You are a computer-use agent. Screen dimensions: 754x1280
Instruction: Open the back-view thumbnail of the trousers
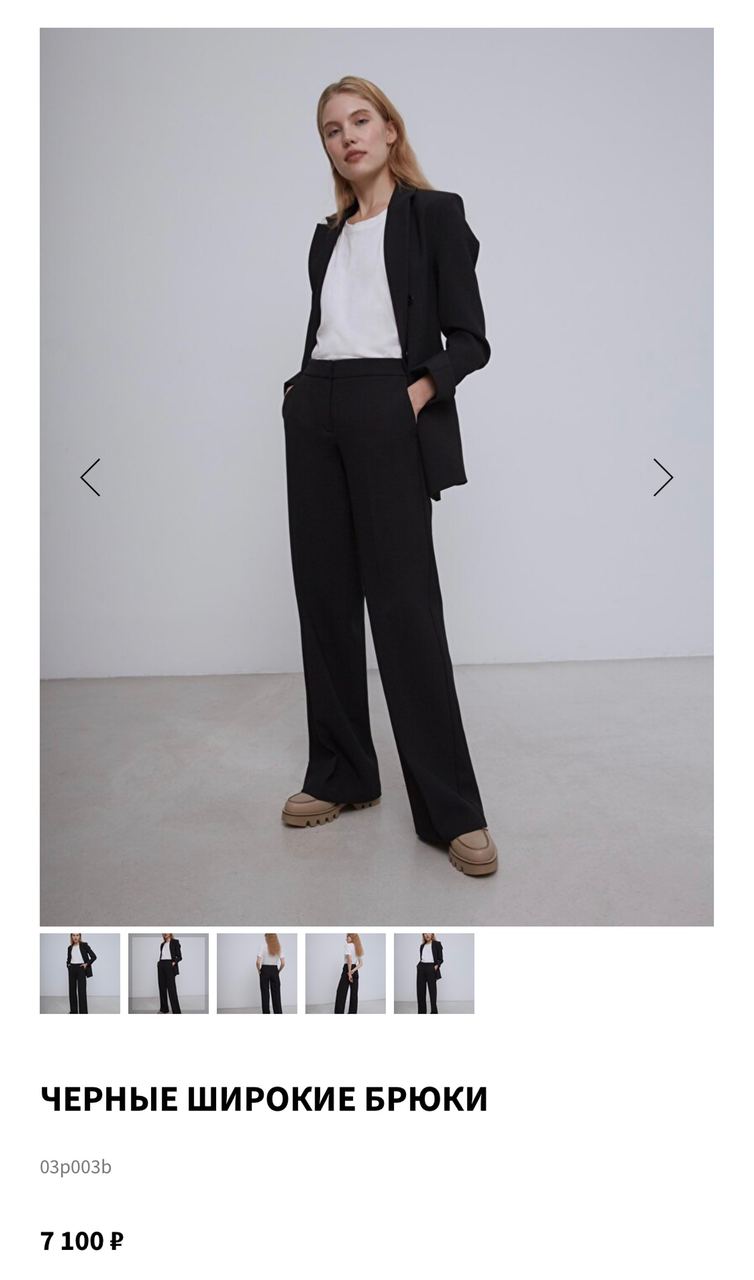[x=257, y=973]
